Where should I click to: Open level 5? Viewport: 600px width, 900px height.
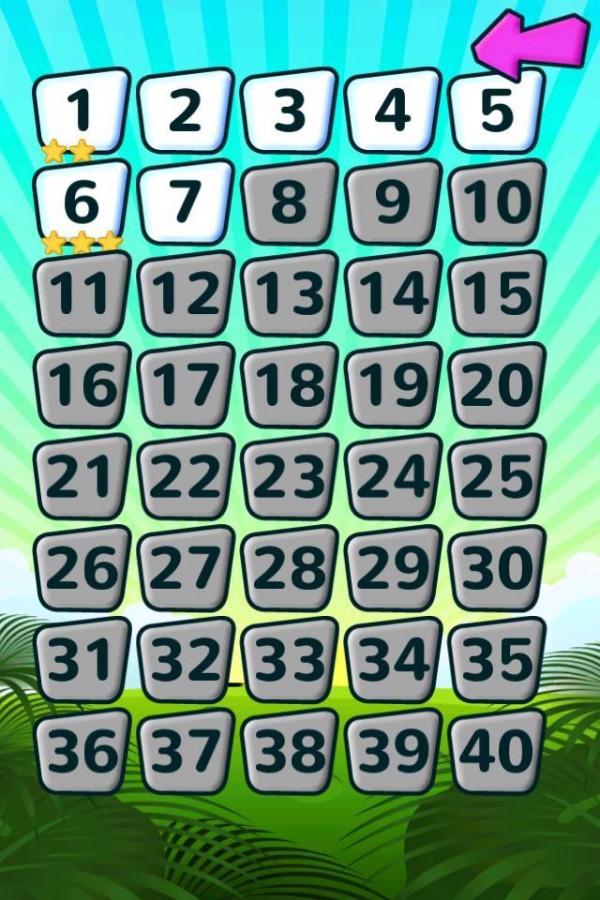tap(497, 109)
